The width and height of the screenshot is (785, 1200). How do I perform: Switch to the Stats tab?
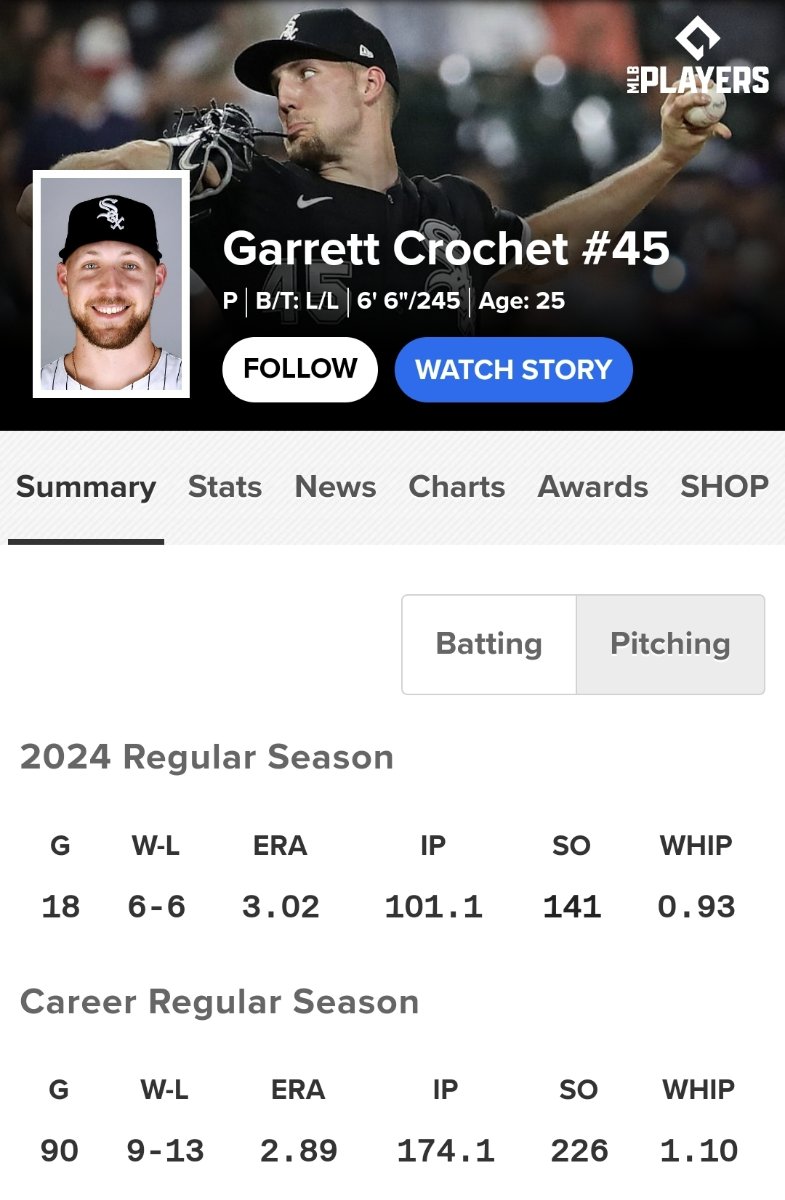pos(225,487)
